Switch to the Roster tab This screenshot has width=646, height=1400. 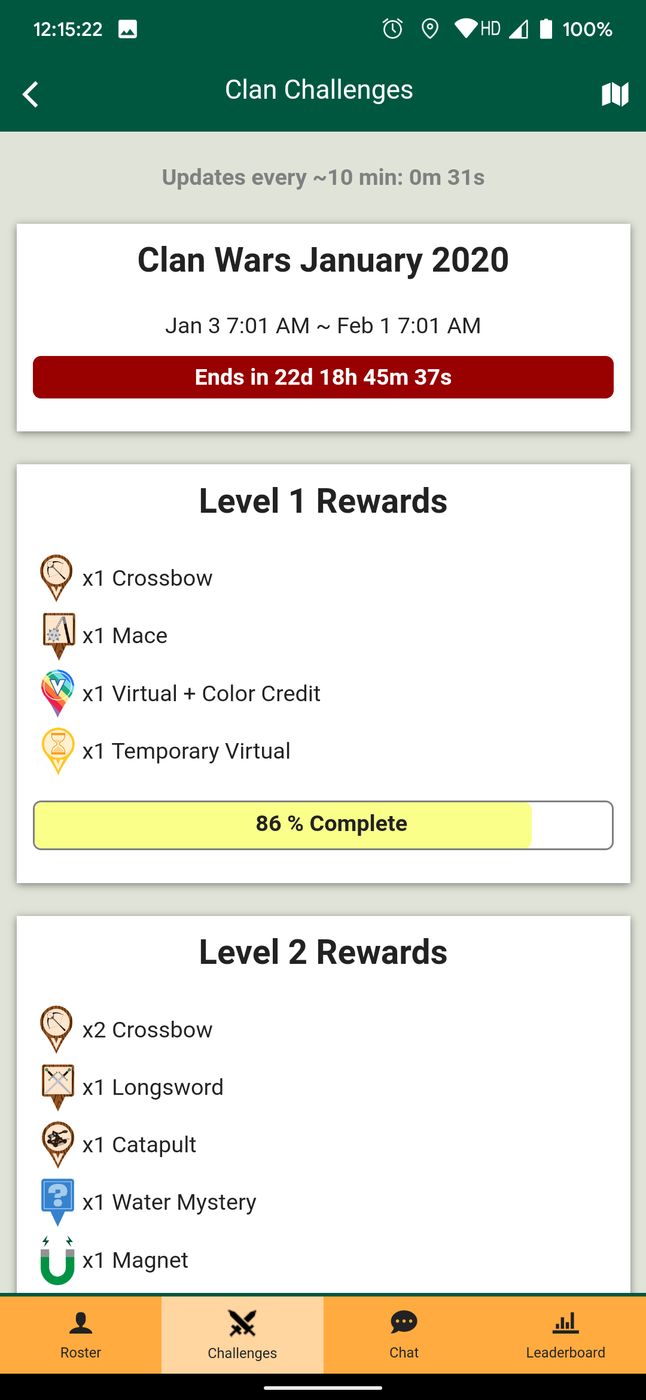81,1335
